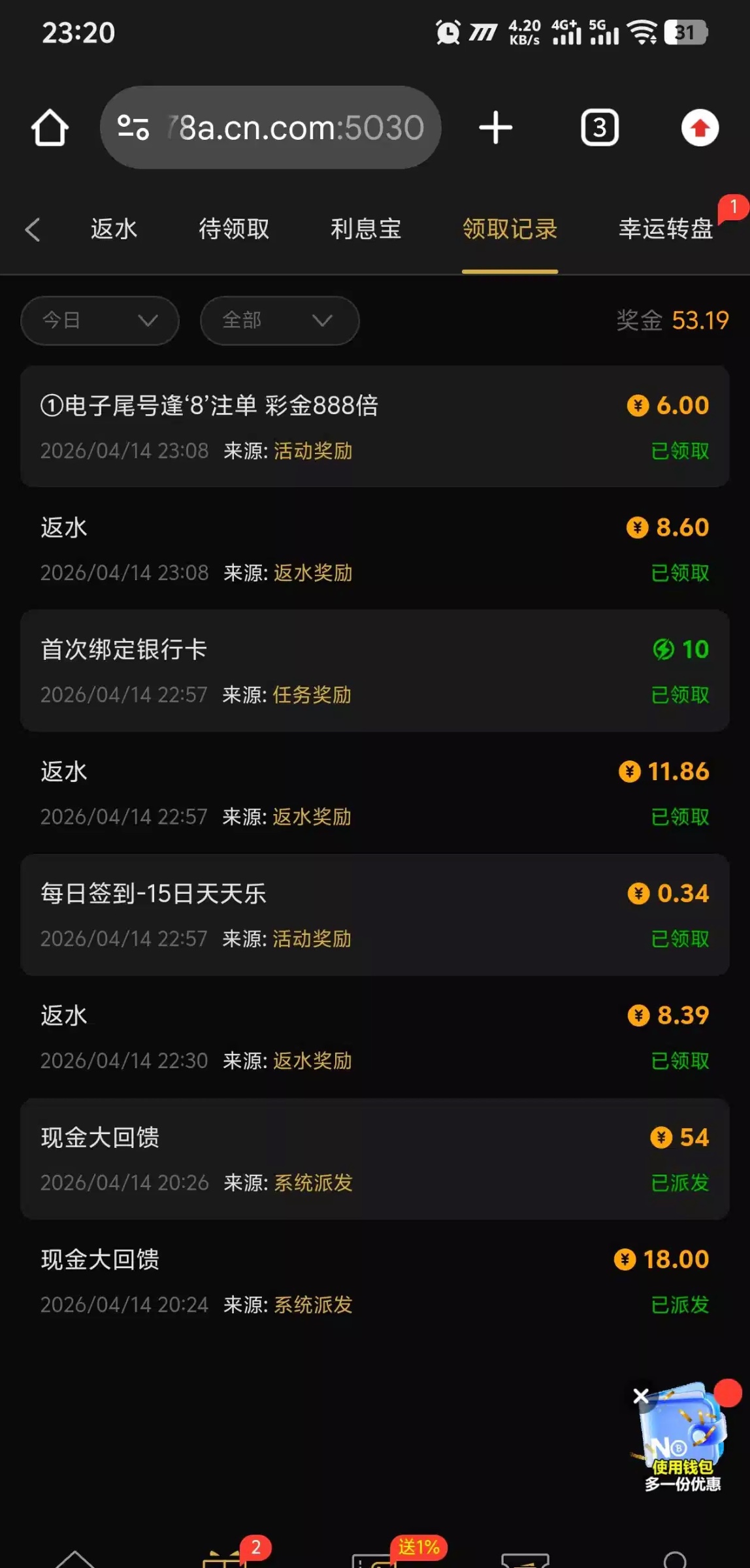750x1568 pixels.
Task: Dismiss the floating wallet promo
Action: pyautogui.click(x=641, y=1396)
